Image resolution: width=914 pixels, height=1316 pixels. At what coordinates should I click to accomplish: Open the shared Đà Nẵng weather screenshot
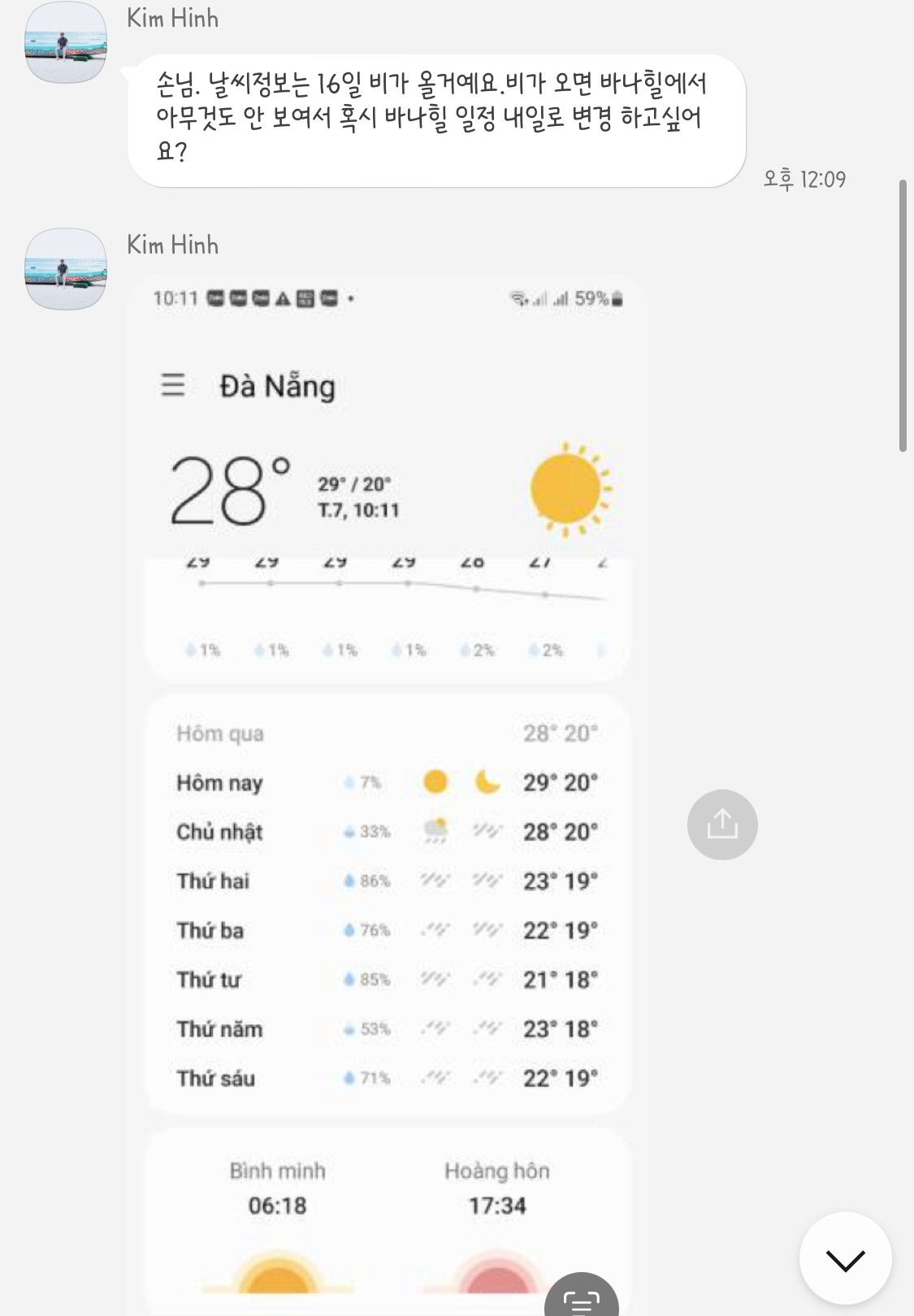point(388,732)
